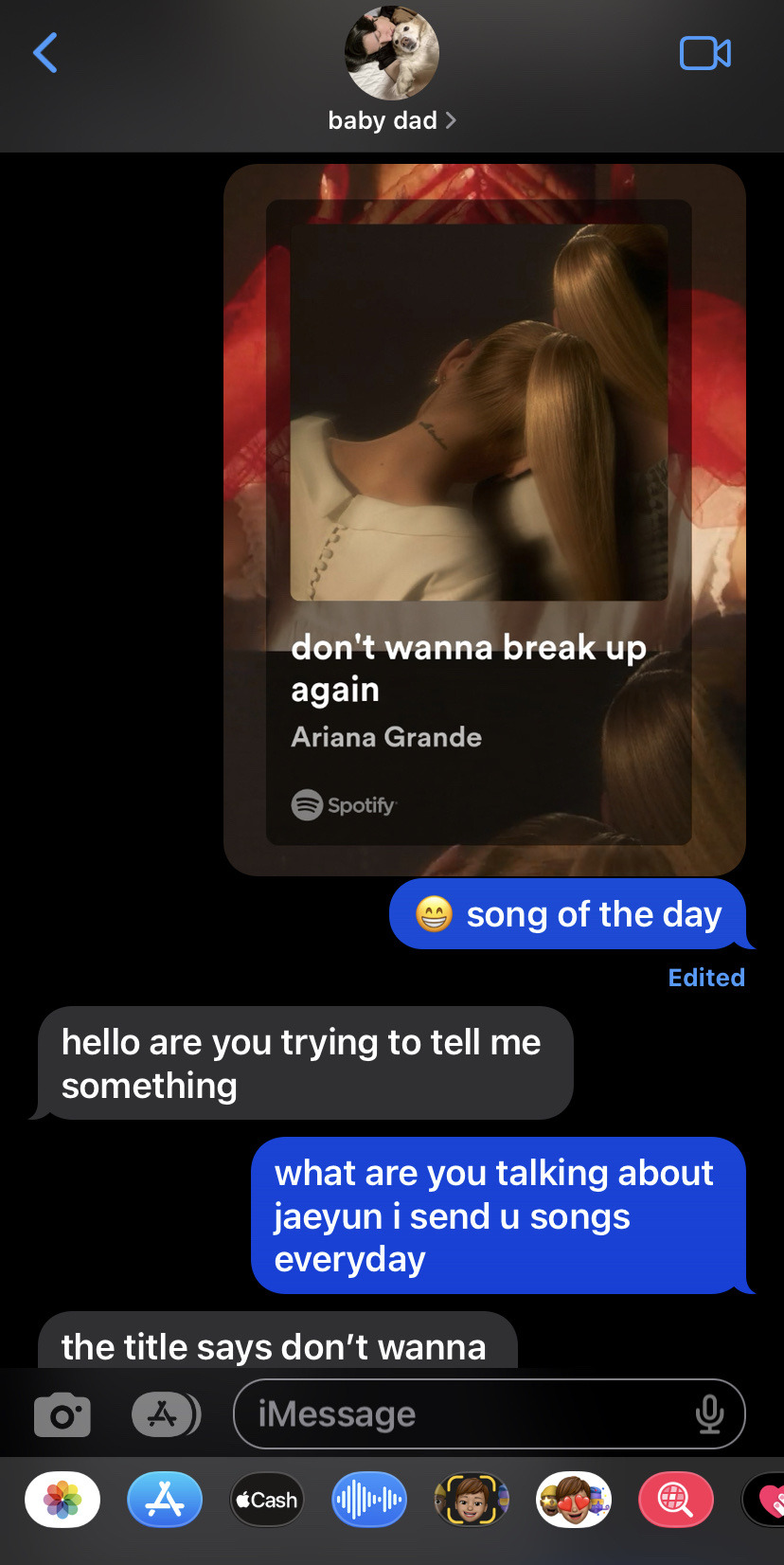Toggle the App Store apps drawer
The height and width of the screenshot is (1565, 784).
[166, 1415]
